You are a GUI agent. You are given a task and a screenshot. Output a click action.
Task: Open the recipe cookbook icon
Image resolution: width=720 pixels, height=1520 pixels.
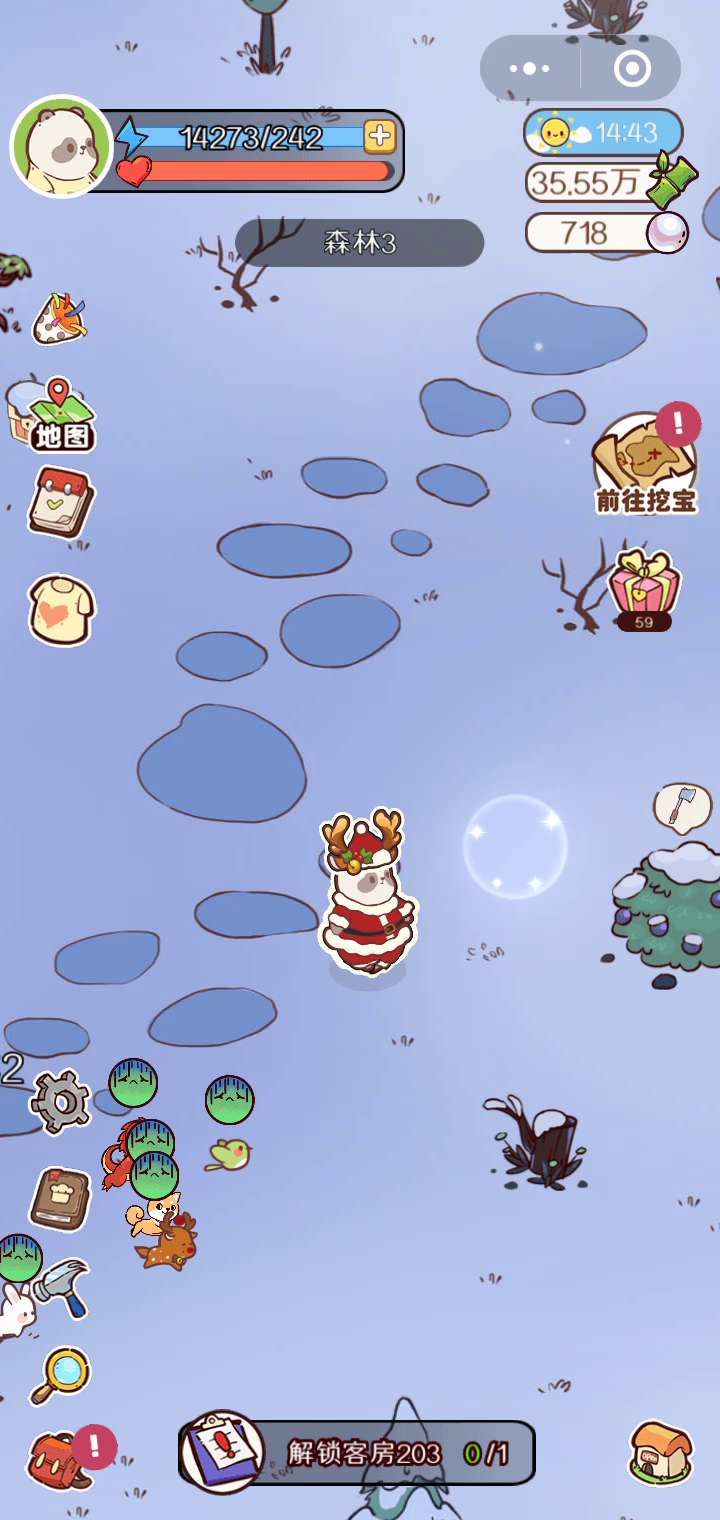pyautogui.click(x=61, y=1198)
